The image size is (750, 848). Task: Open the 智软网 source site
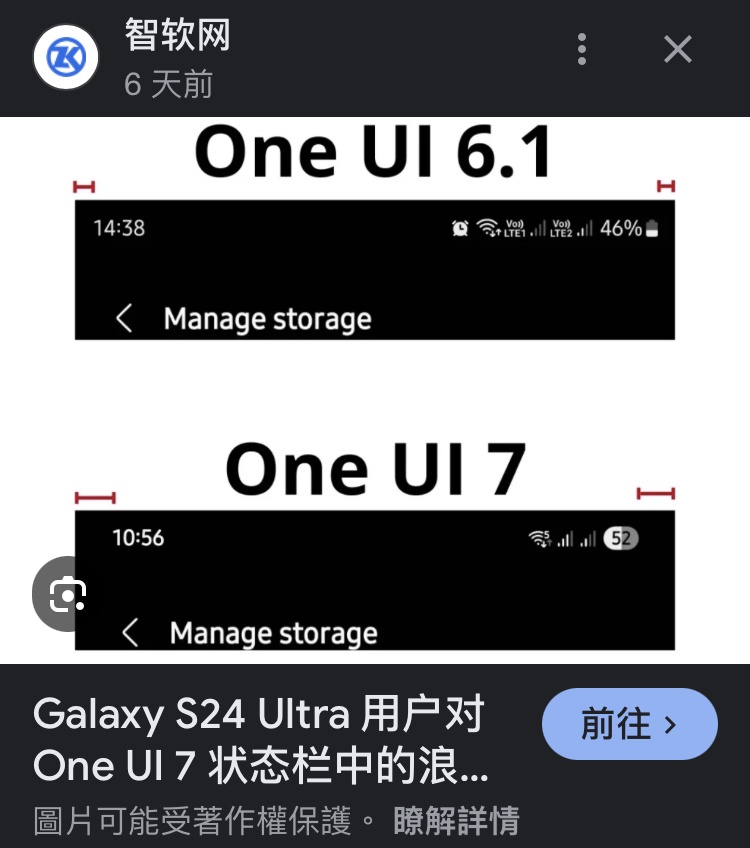[177, 36]
